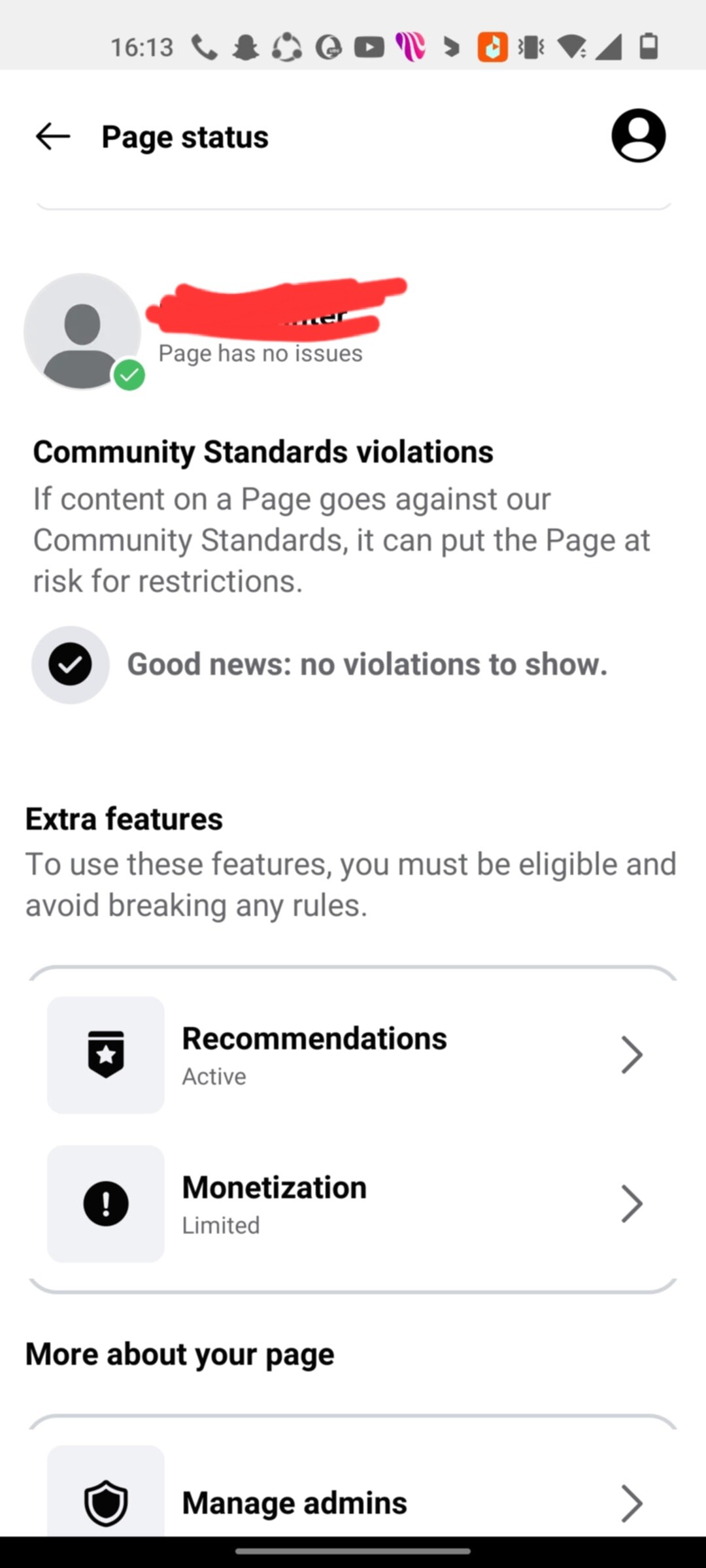
Task: Open the Recommendations feature row
Action: click(x=352, y=1055)
